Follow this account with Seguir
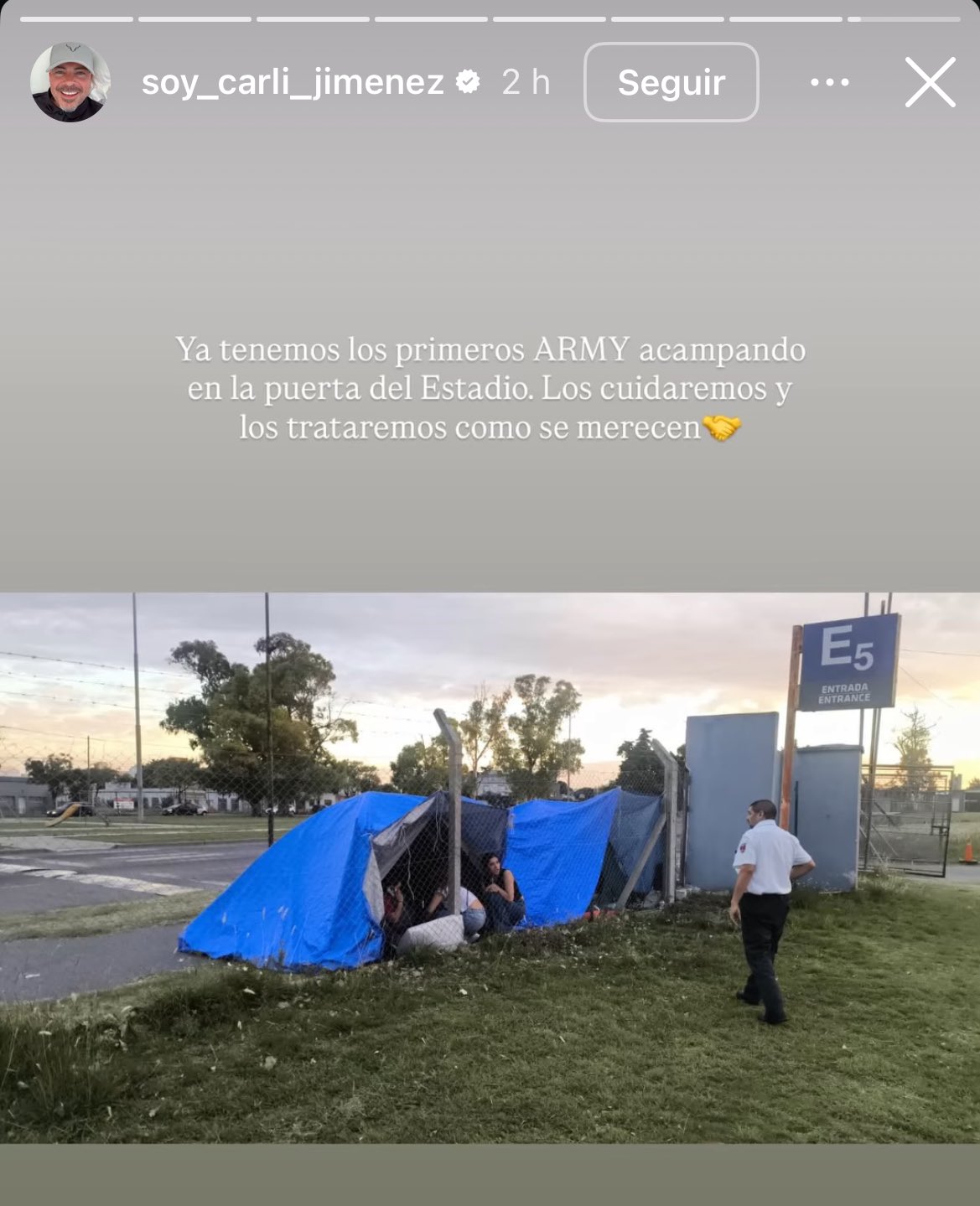This screenshot has height=1206, width=980. [671, 82]
